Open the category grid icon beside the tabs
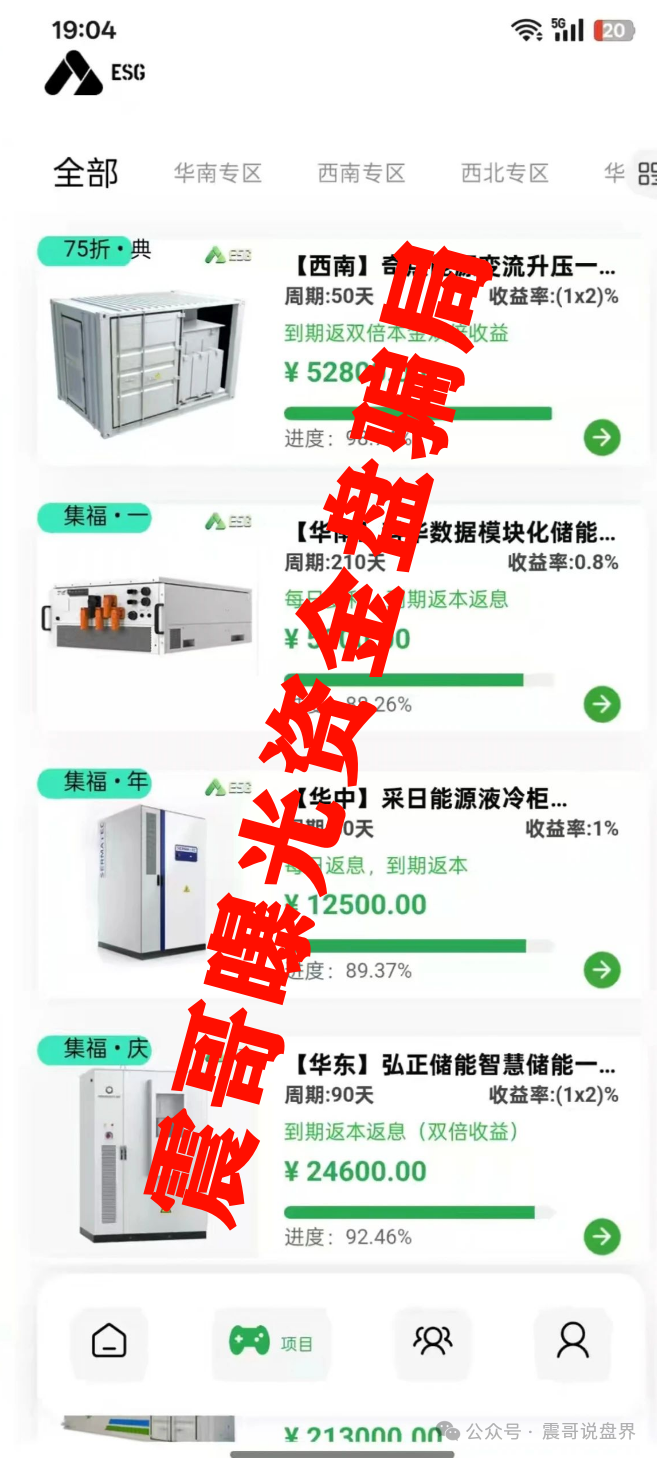The image size is (657, 1458). tap(646, 174)
